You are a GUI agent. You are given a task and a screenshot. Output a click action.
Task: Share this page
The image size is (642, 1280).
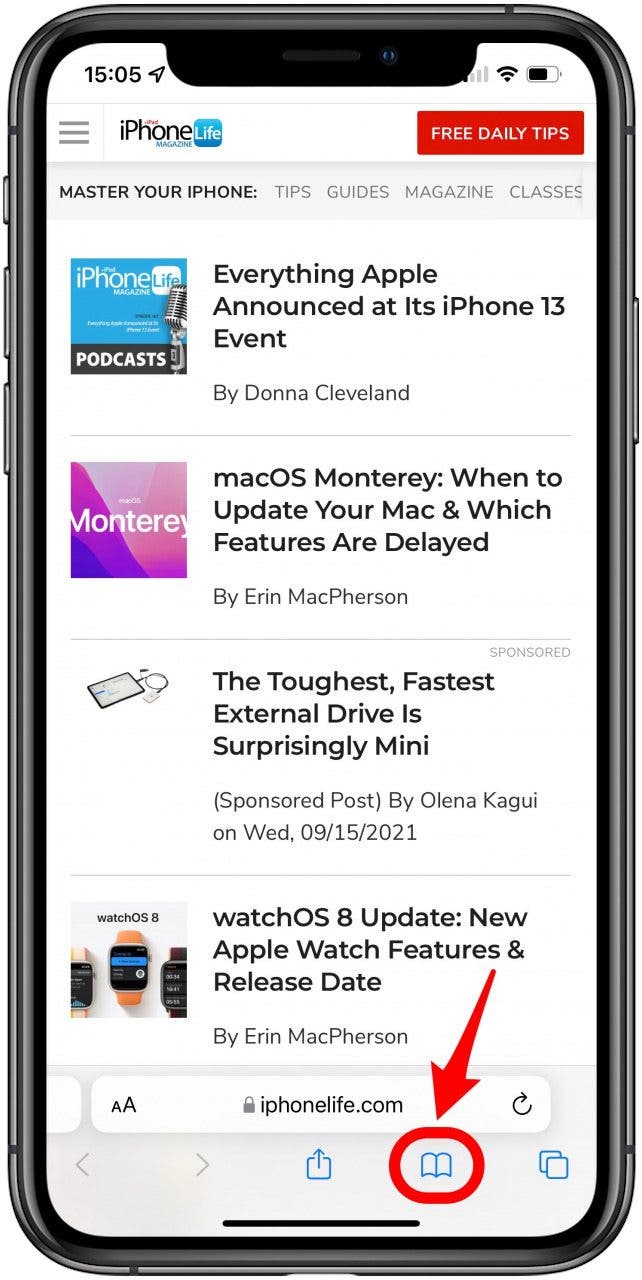(x=318, y=1165)
